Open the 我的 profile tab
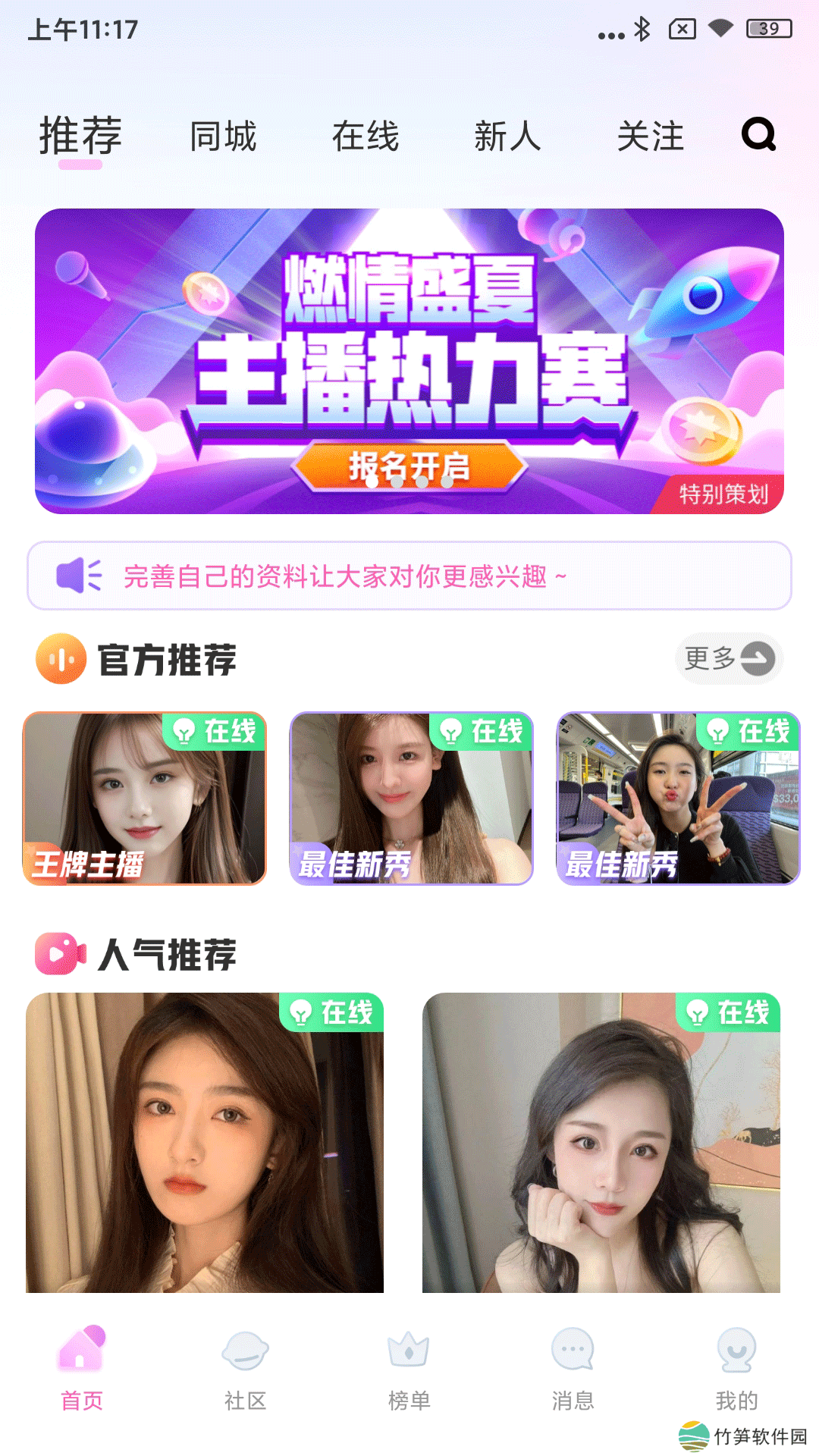 pyautogui.click(x=736, y=1369)
